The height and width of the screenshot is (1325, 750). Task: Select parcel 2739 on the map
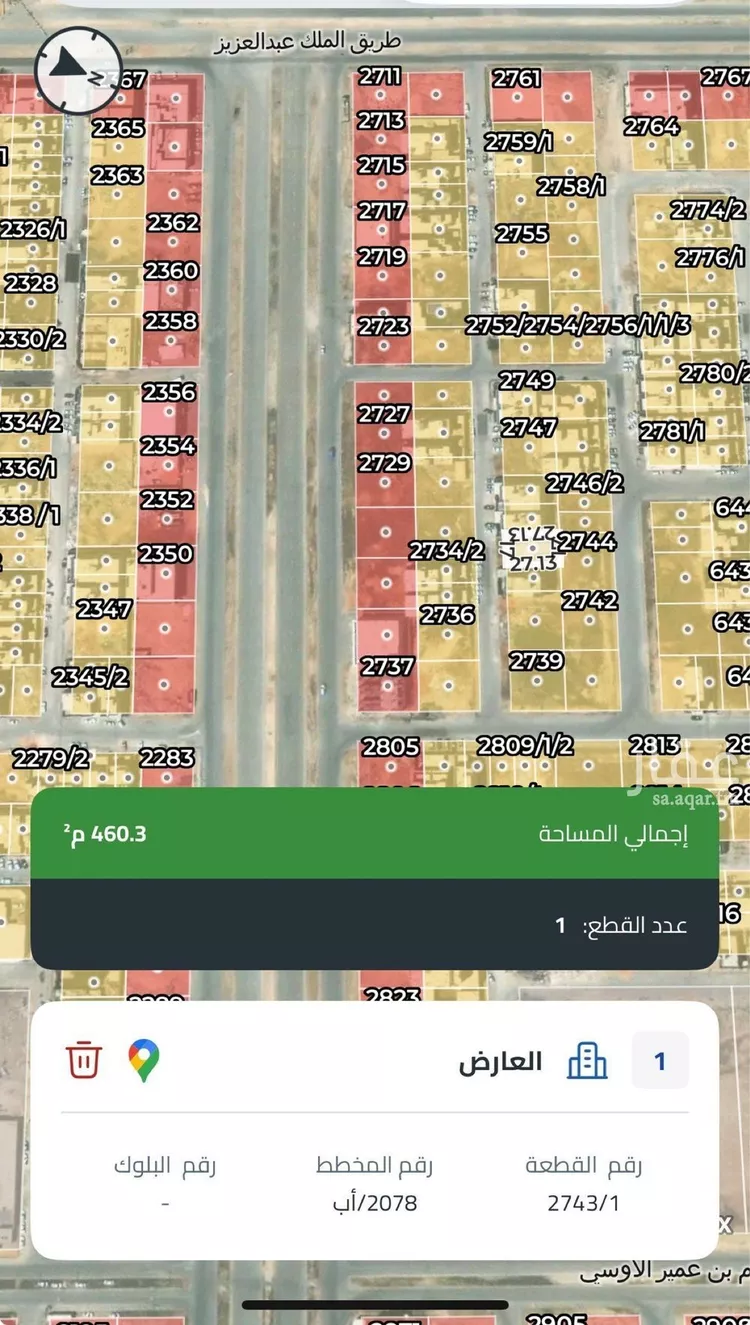(x=536, y=661)
